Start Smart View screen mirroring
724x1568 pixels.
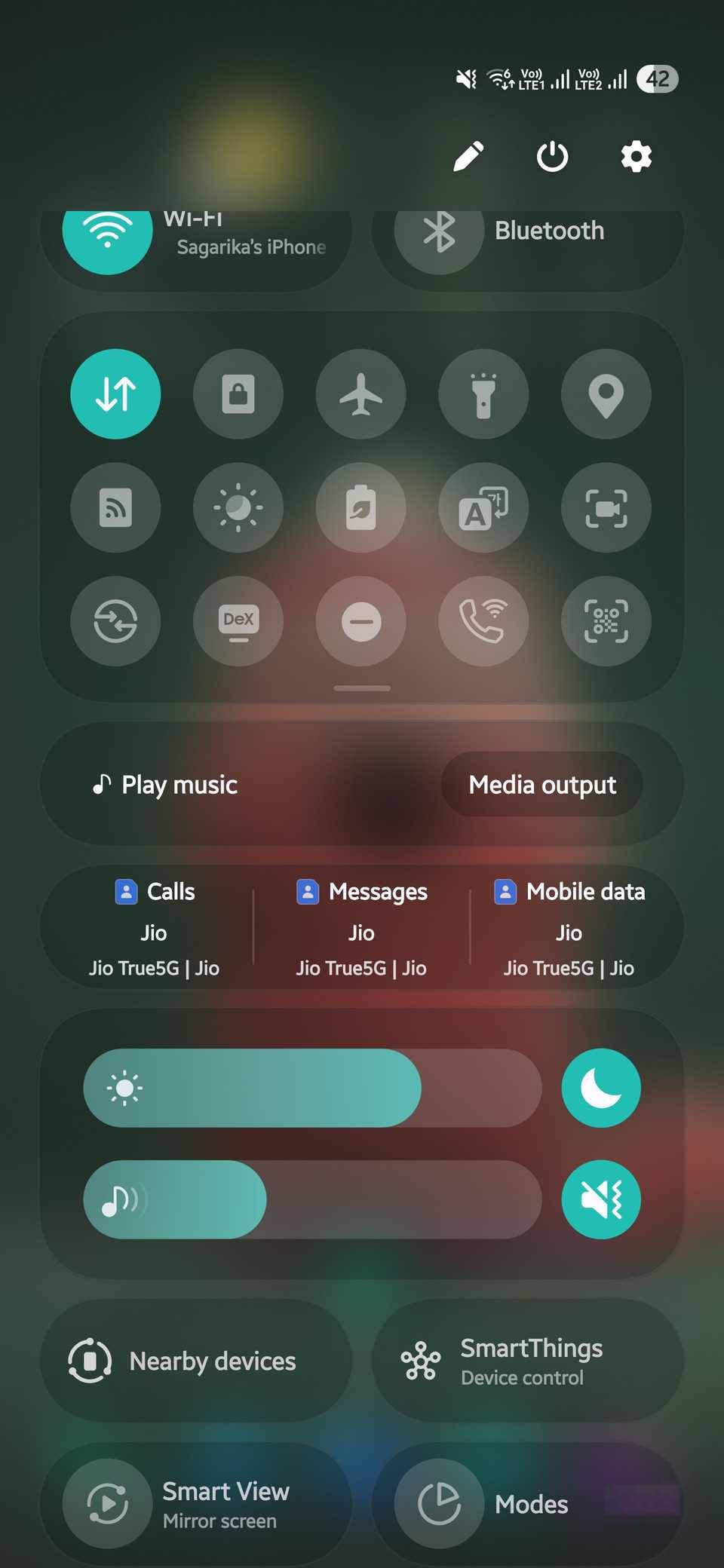[196, 1504]
